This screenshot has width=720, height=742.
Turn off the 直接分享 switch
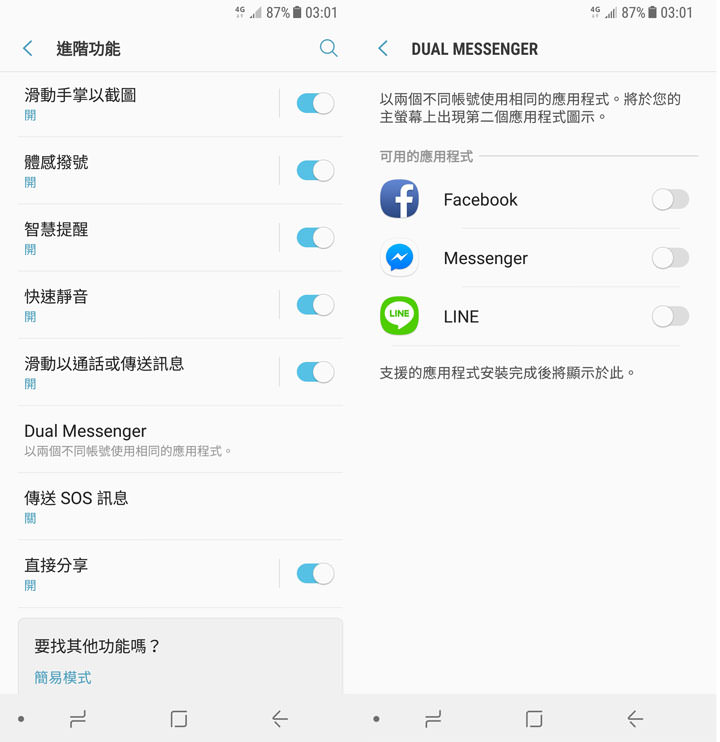tap(315, 573)
